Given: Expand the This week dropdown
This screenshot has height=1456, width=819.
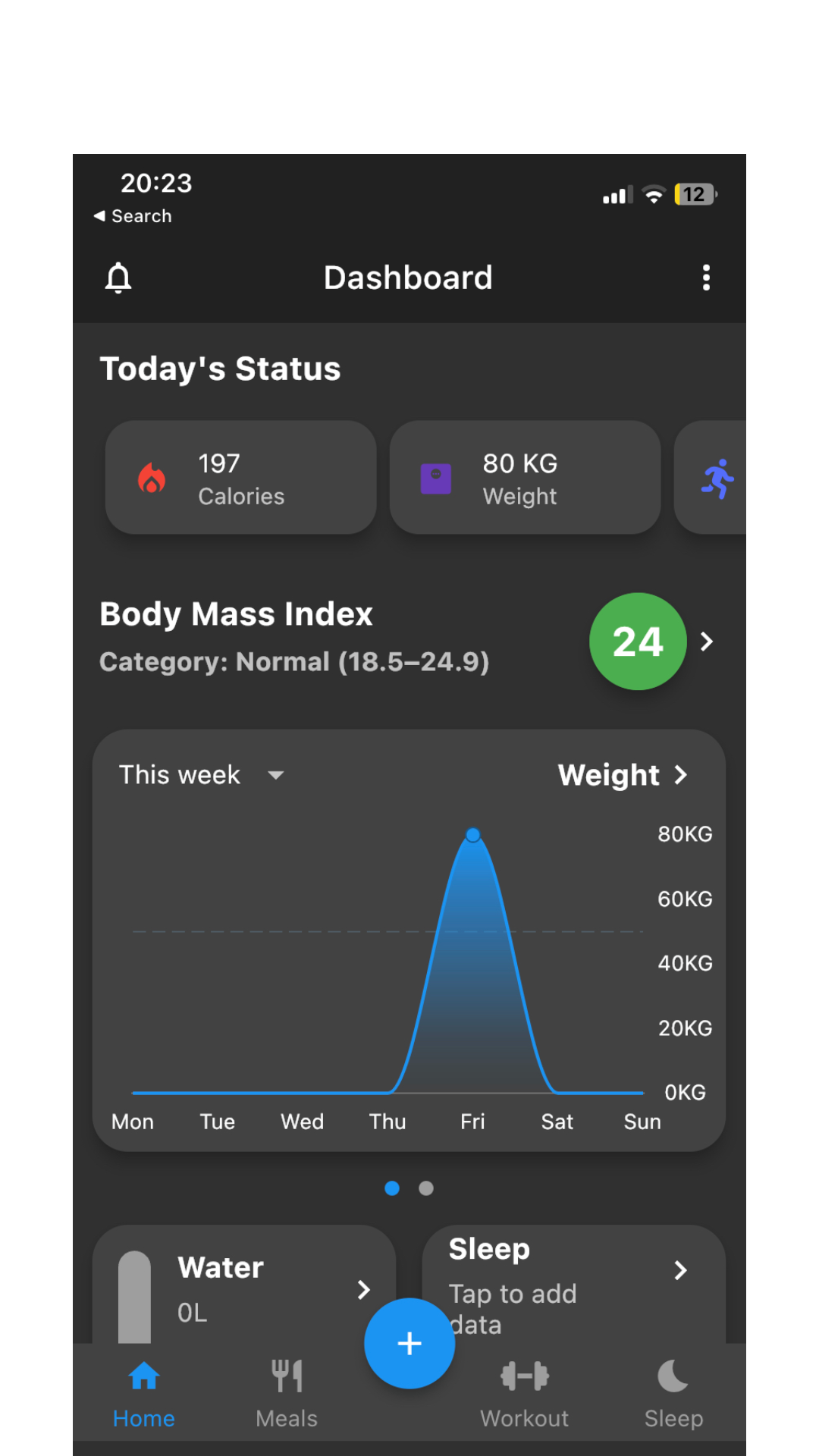Looking at the screenshot, I should point(202,775).
